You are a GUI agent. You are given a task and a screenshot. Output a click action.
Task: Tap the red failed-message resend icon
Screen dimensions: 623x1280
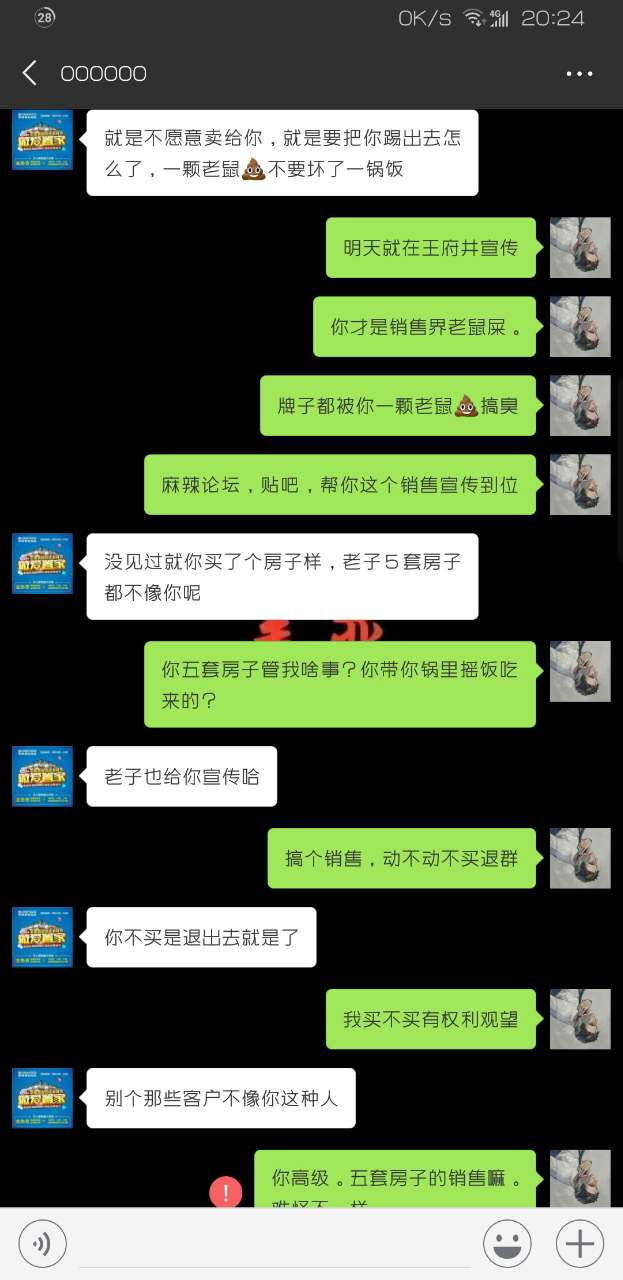click(226, 1192)
